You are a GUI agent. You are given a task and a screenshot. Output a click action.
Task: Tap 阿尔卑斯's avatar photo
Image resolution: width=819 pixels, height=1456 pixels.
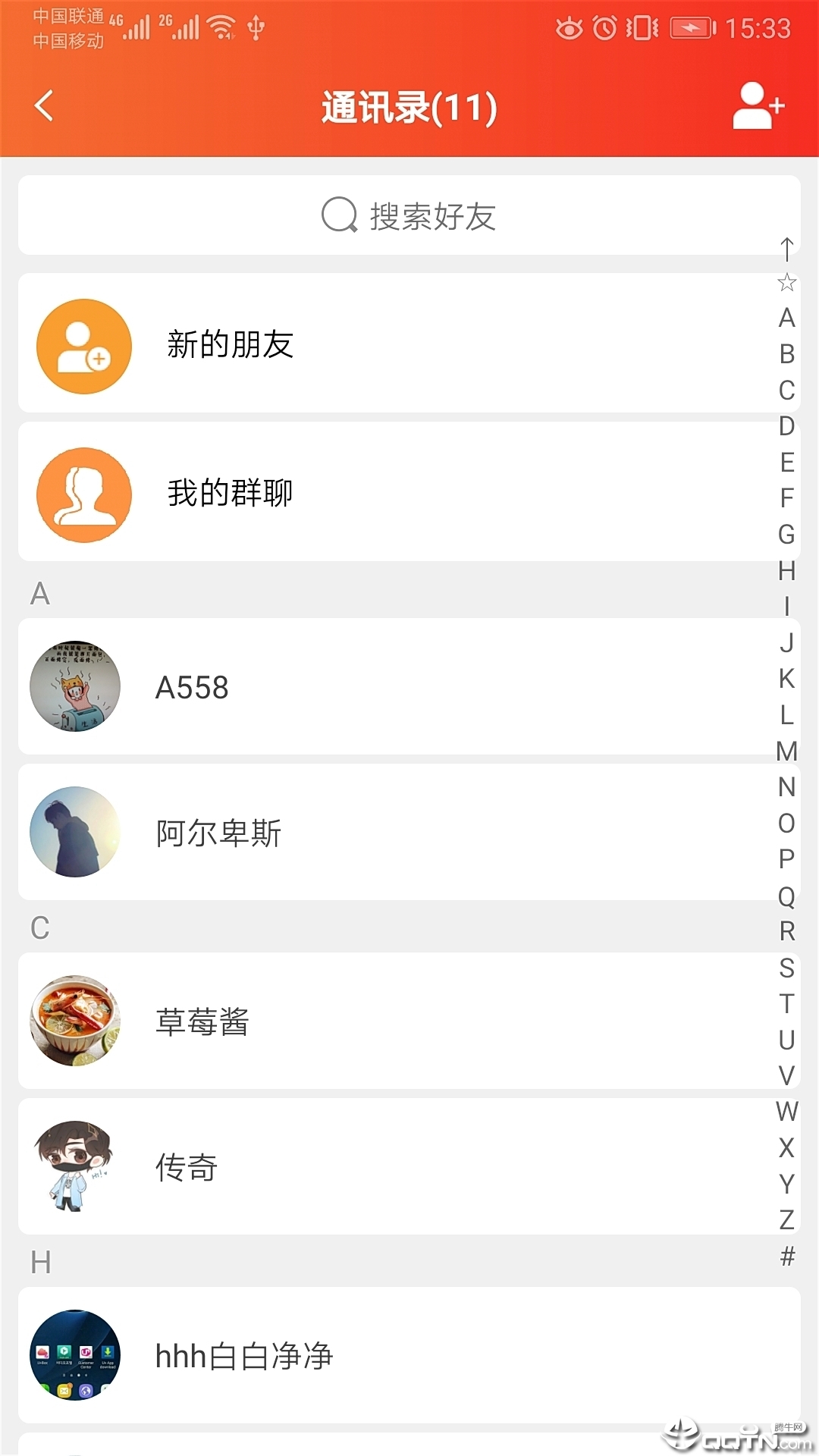(74, 832)
